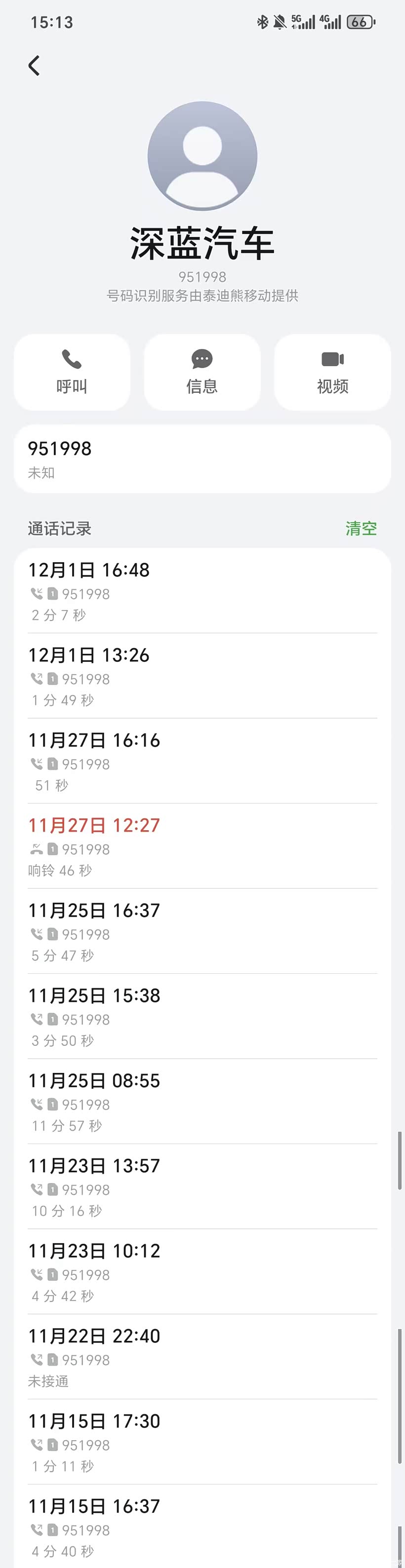Tap the 951998 未知 number row
The image size is (405, 1568).
[x=202, y=459]
